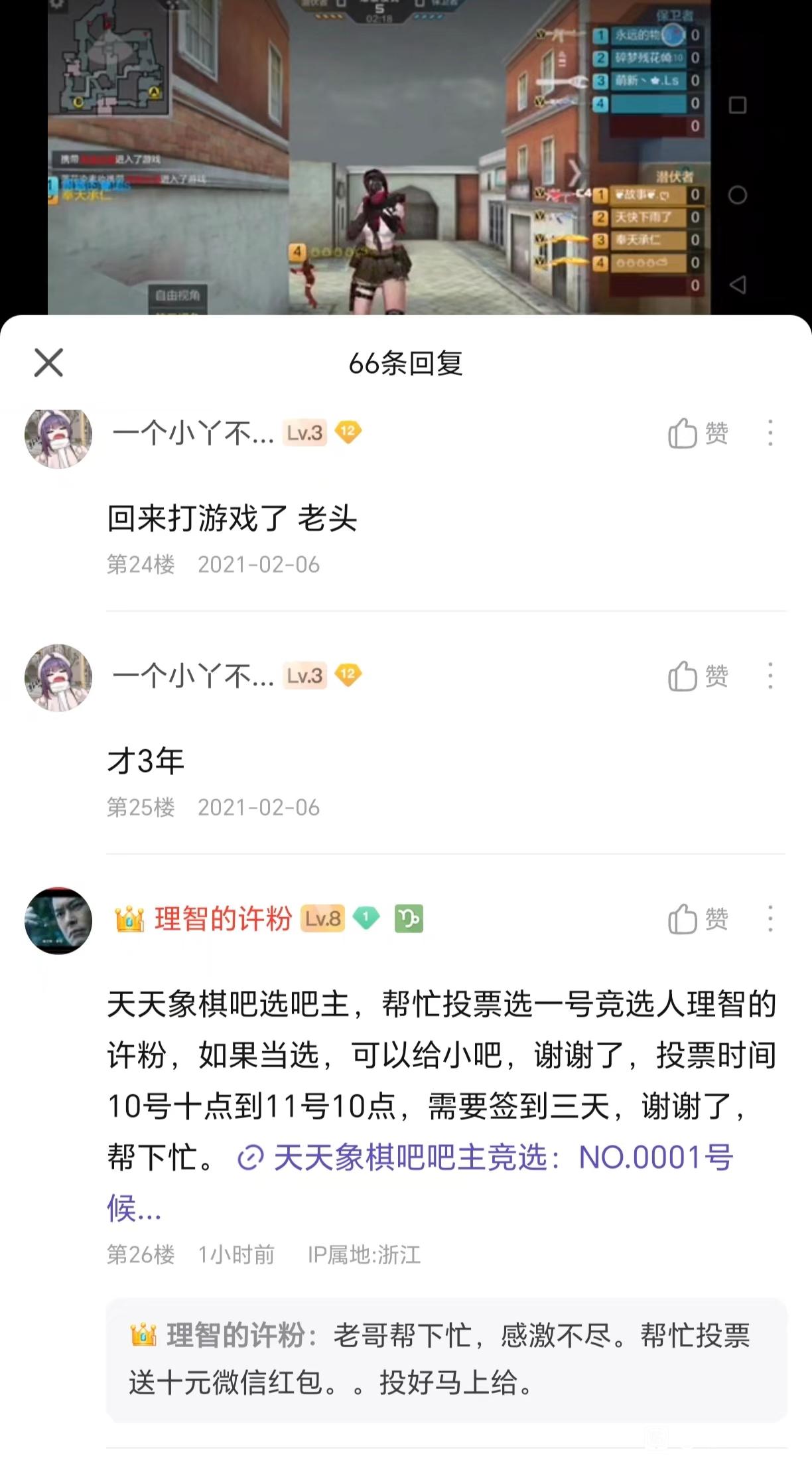Like 理智的许粉's floor 26 comment
Screen dimensions: 812x1460
(x=698, y=919)
